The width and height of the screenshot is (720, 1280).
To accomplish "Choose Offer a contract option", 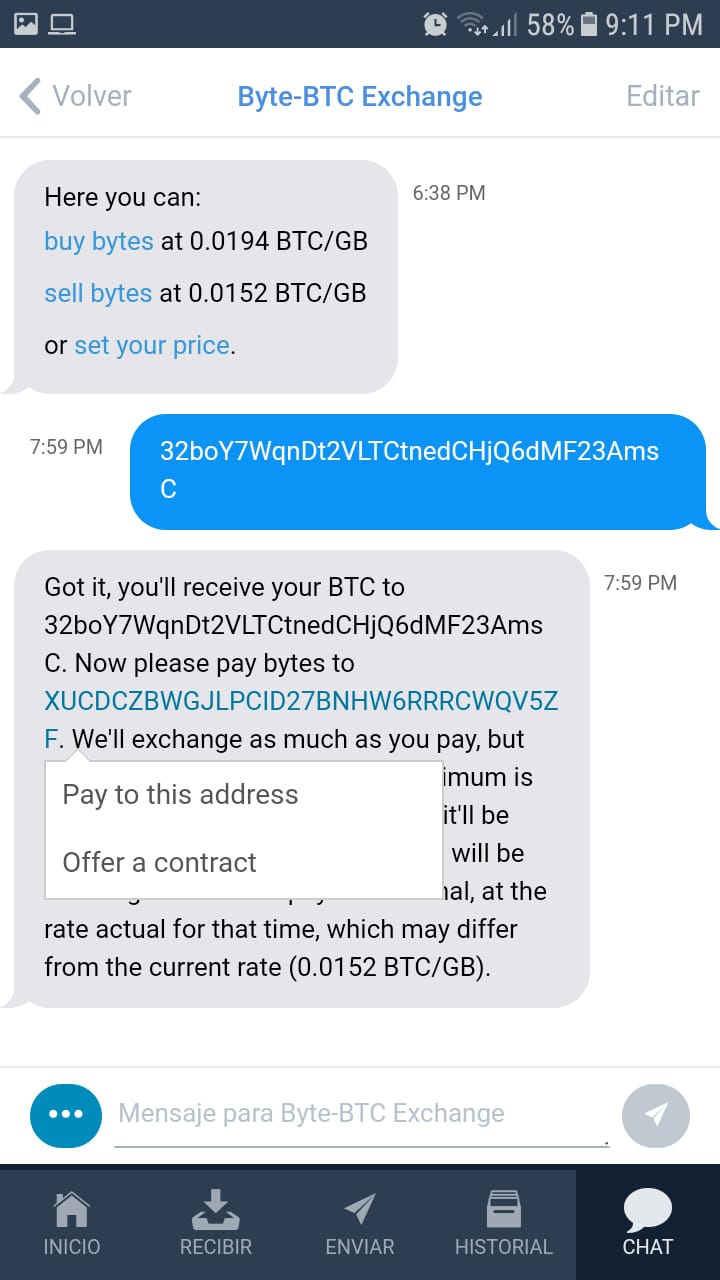I will [160, 862].
